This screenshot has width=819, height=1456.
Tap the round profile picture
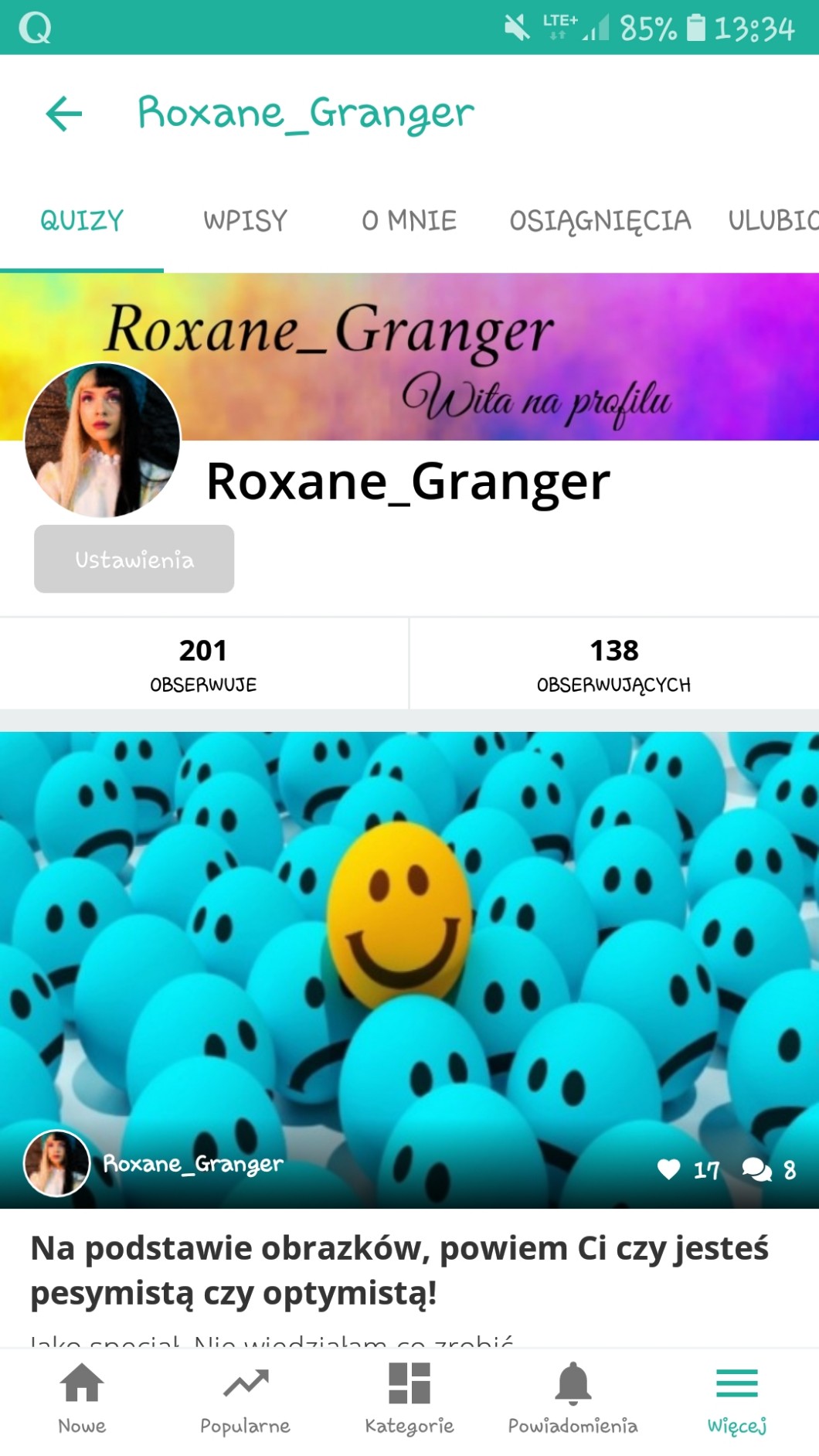[x=102, y=440]
